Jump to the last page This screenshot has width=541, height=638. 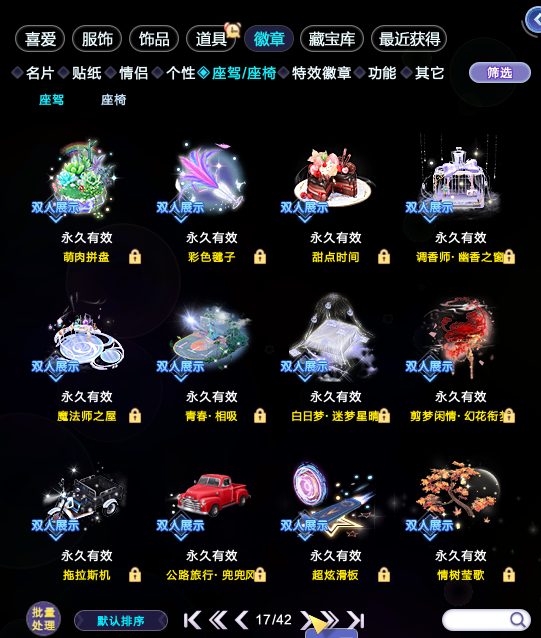[356, 621]
